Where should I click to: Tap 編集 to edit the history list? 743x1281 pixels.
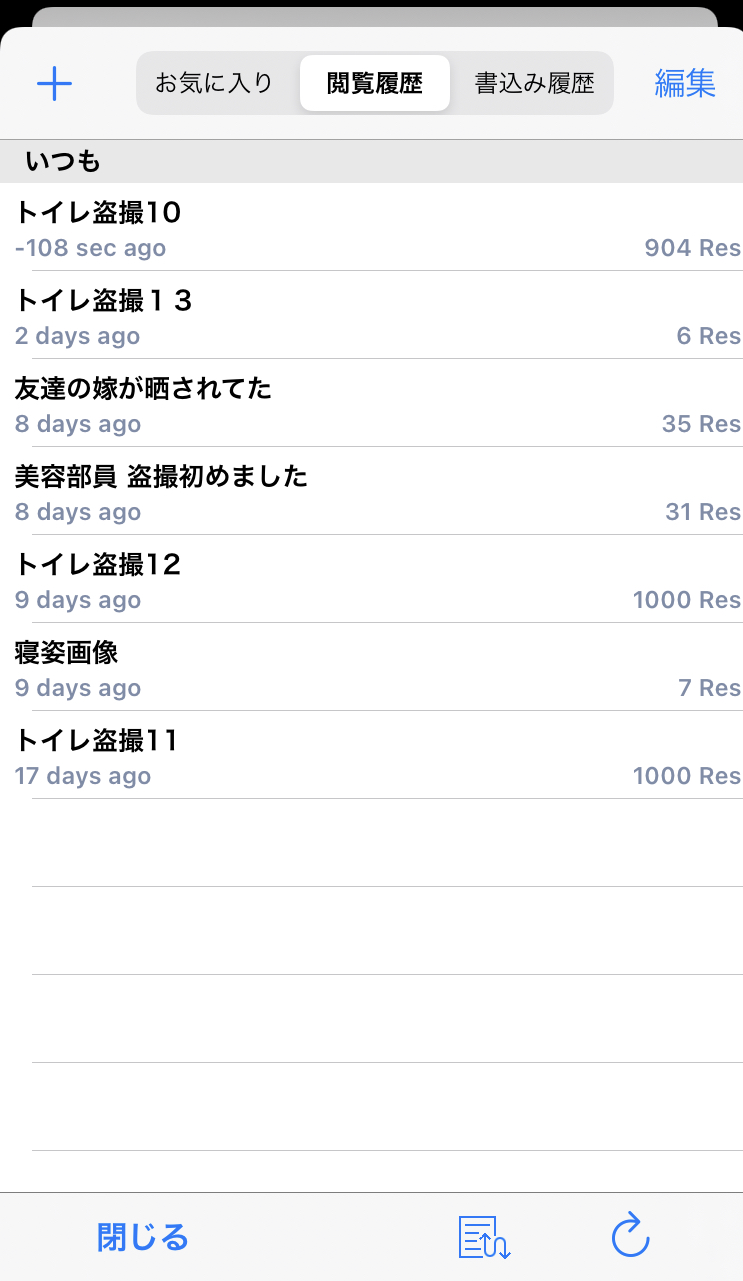[685, 83]
